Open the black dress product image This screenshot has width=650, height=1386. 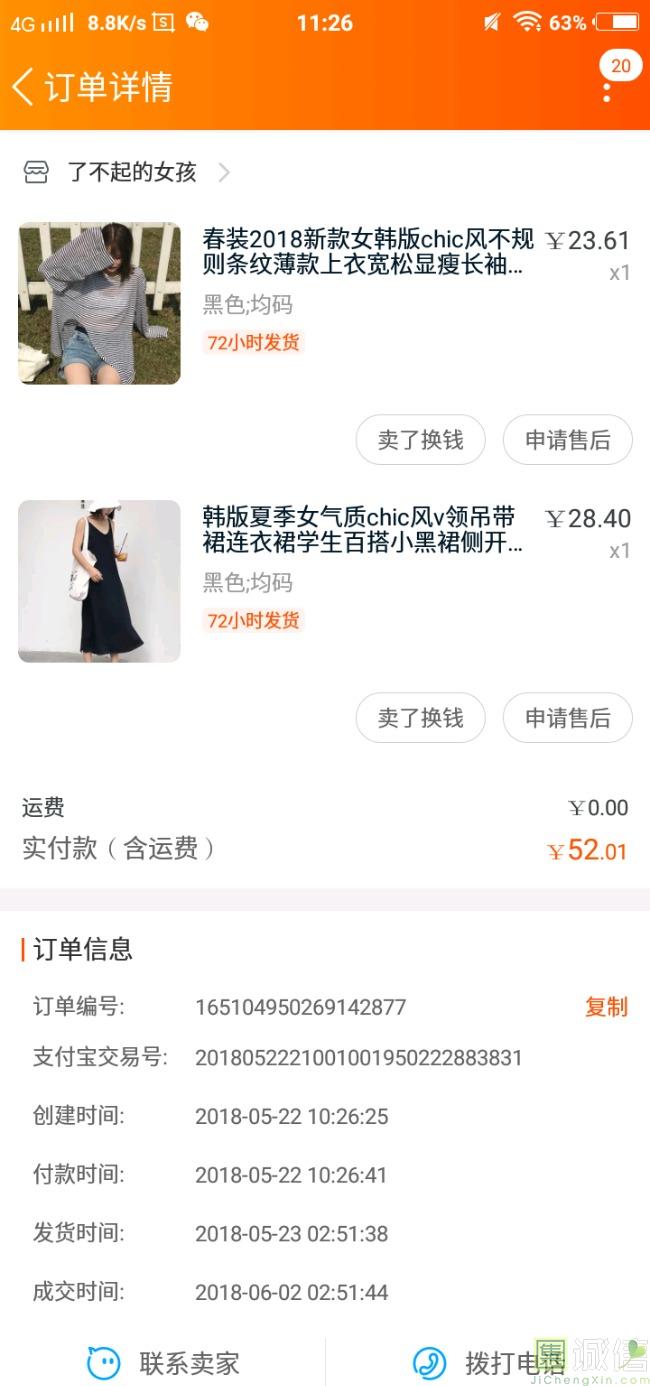99,581
